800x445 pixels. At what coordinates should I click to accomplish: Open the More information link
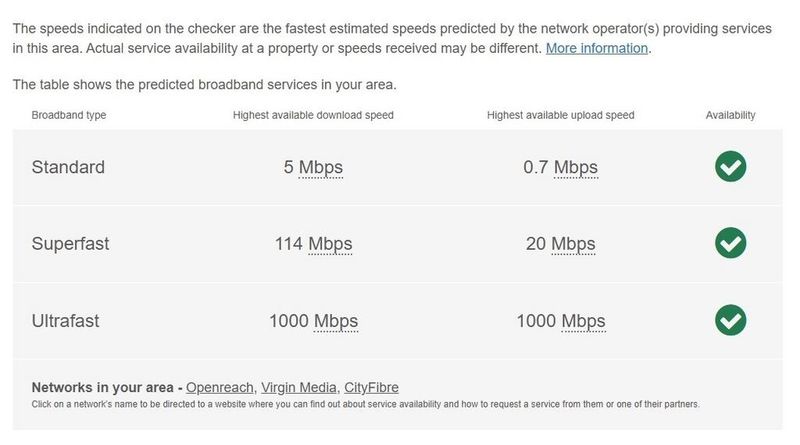(x=596, y=47)
